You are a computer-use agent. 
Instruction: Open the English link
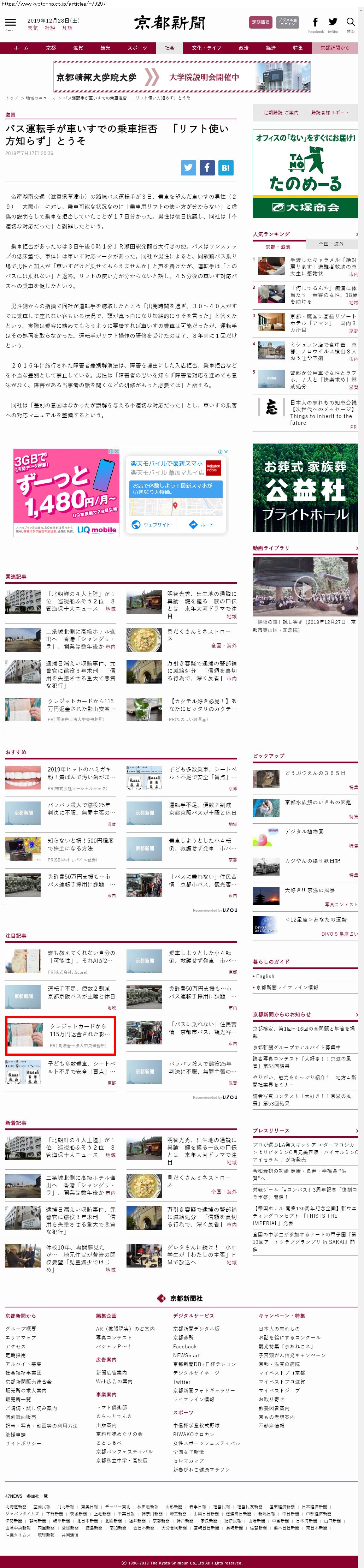[x=265, y=976]
